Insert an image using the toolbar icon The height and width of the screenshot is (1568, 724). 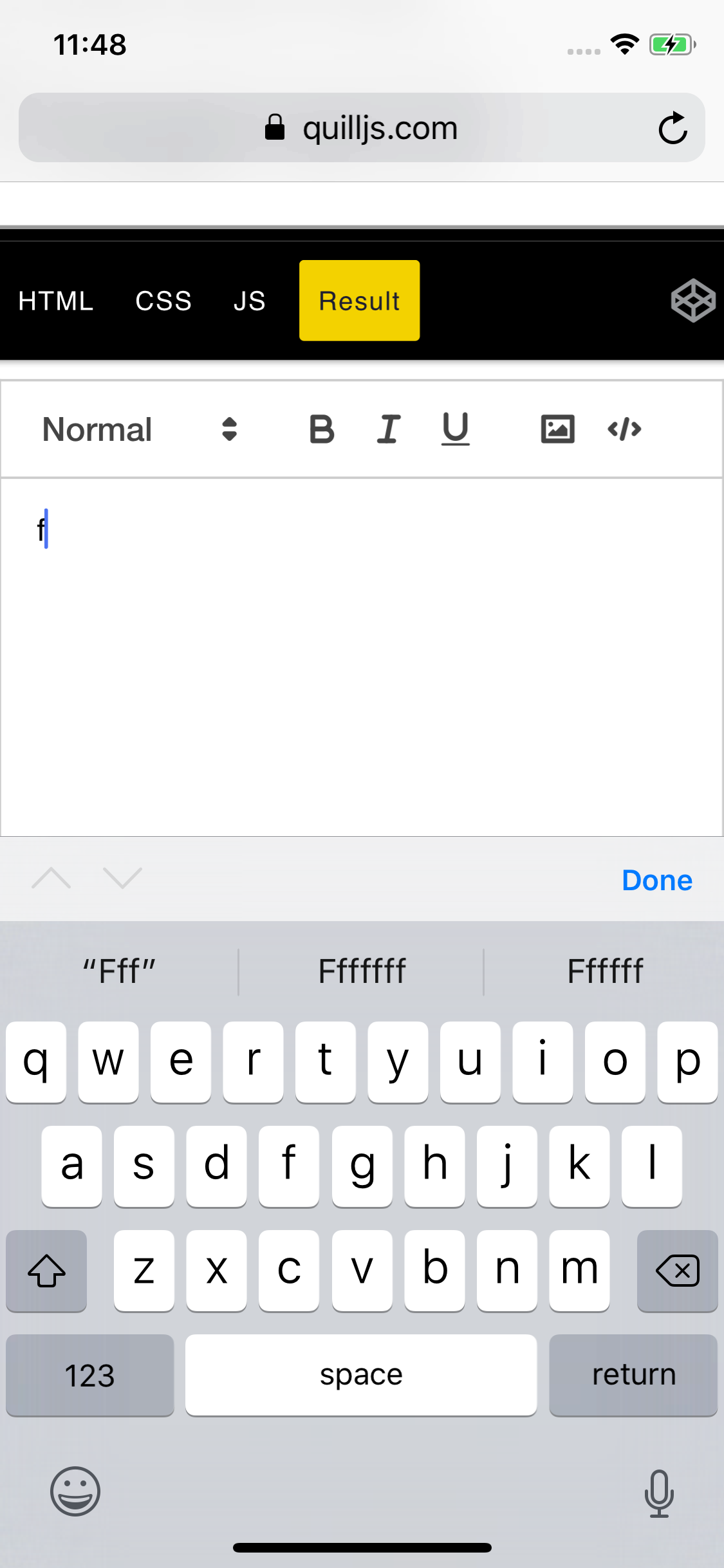tap(557, 428)
